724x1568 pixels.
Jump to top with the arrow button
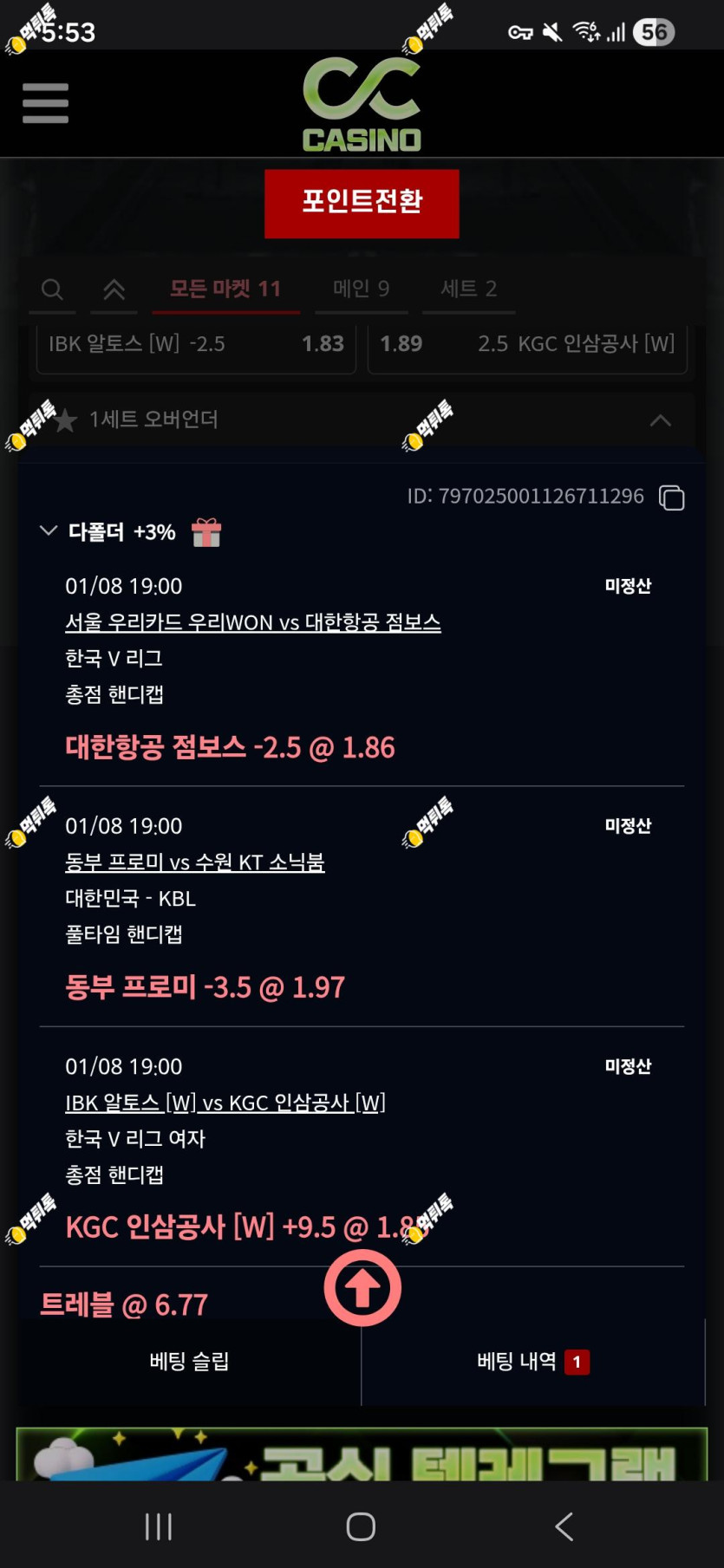pos(362,1288)
